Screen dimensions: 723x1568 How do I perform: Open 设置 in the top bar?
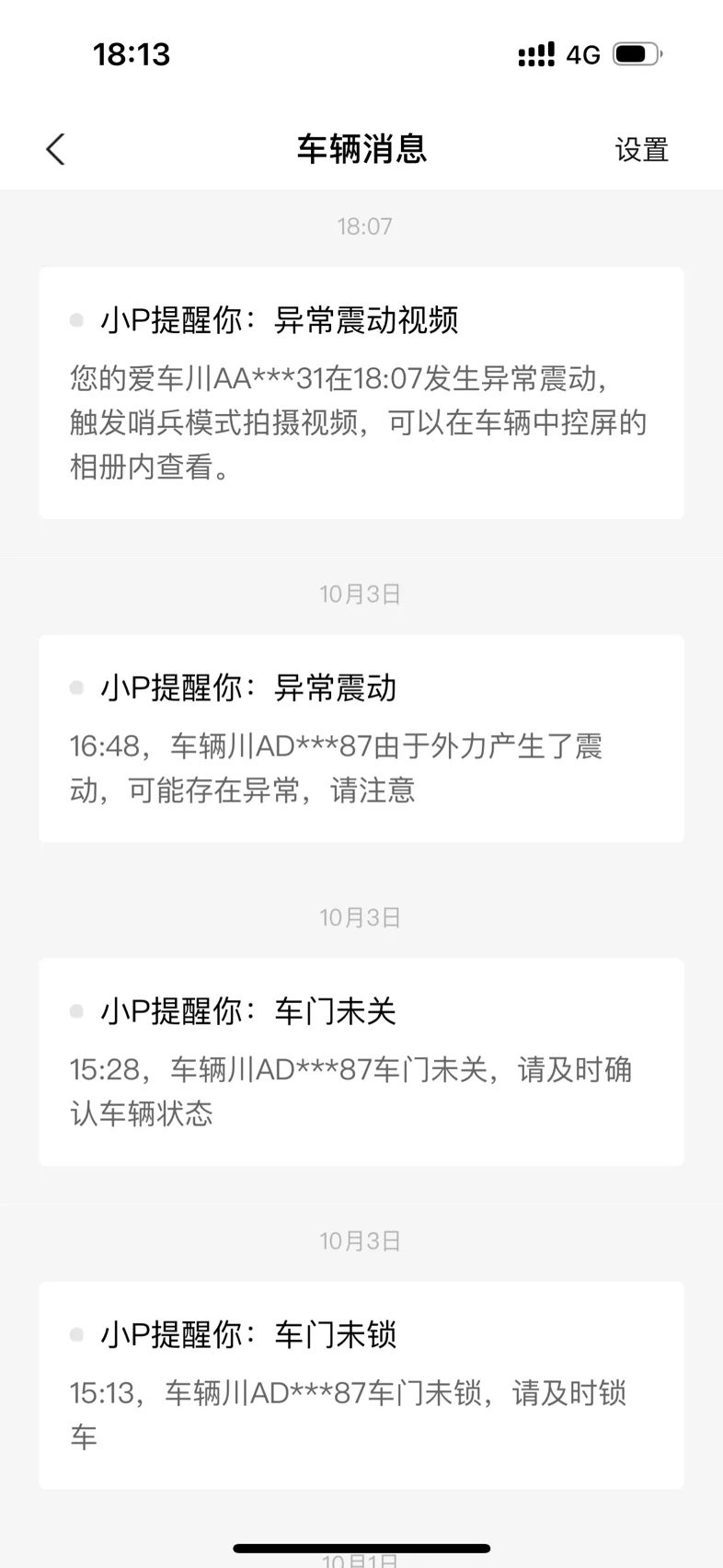pyautogui.click(x=641, y=150)
